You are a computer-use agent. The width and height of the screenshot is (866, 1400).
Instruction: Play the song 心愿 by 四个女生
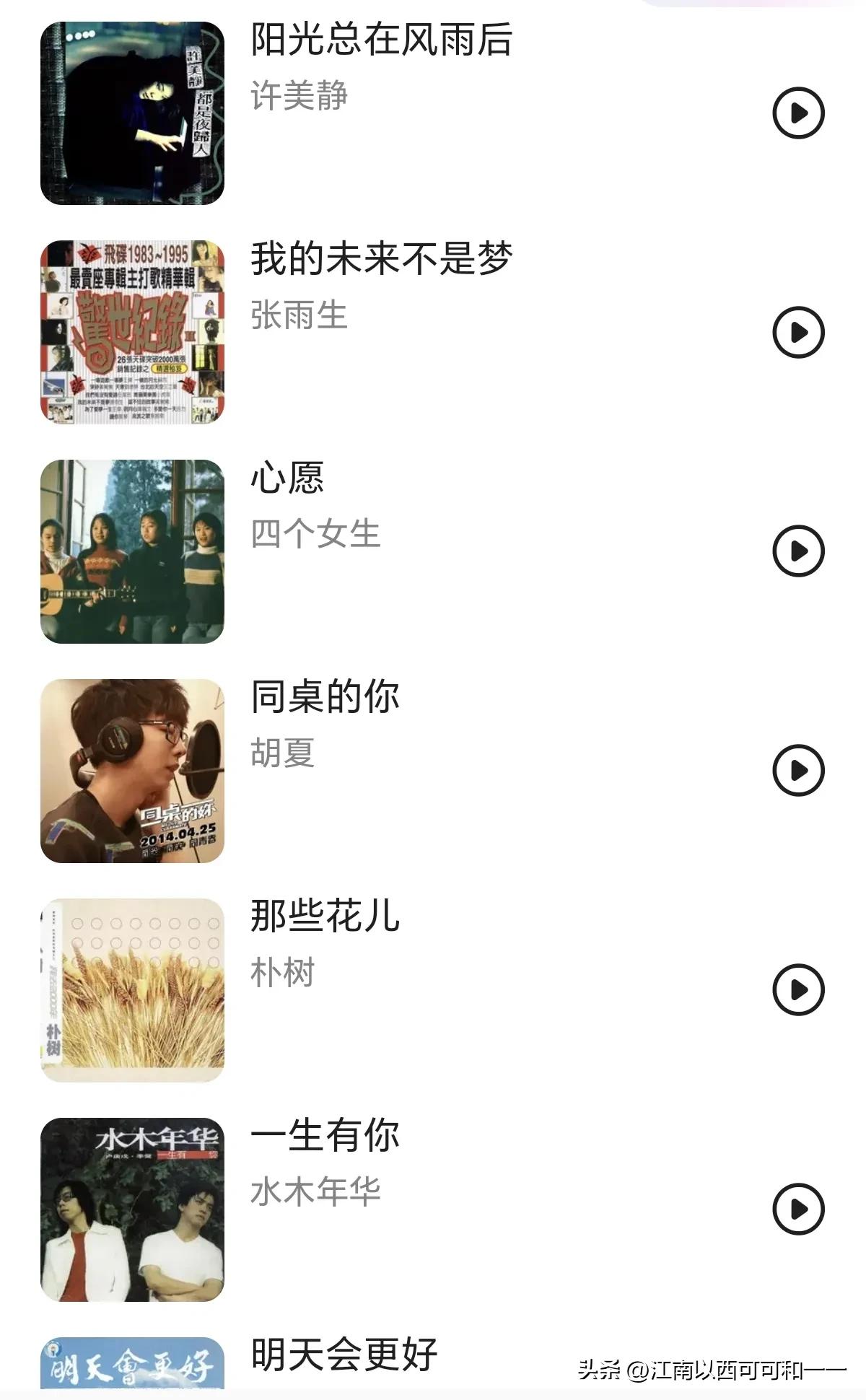coord(798,551)
